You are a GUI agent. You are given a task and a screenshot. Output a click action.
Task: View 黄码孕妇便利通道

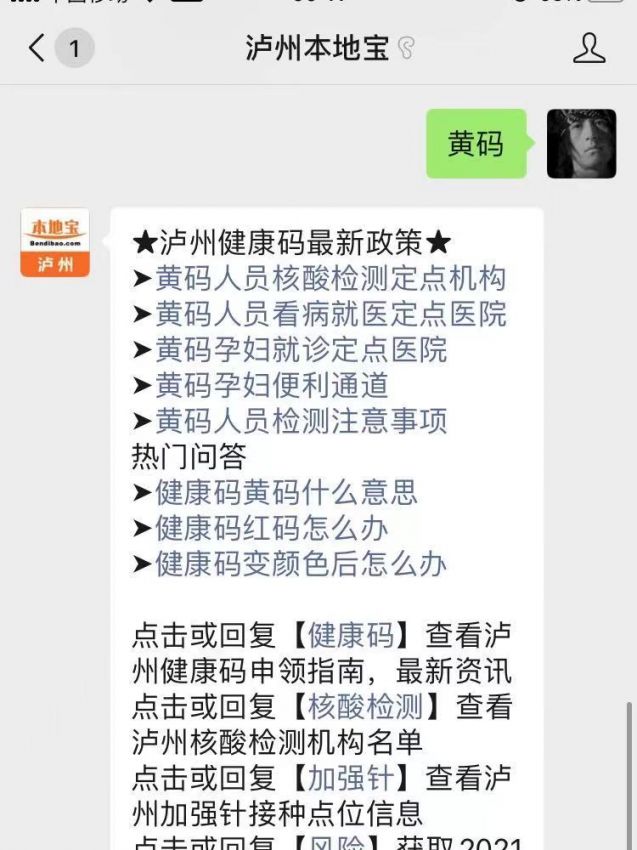point(271,385)
